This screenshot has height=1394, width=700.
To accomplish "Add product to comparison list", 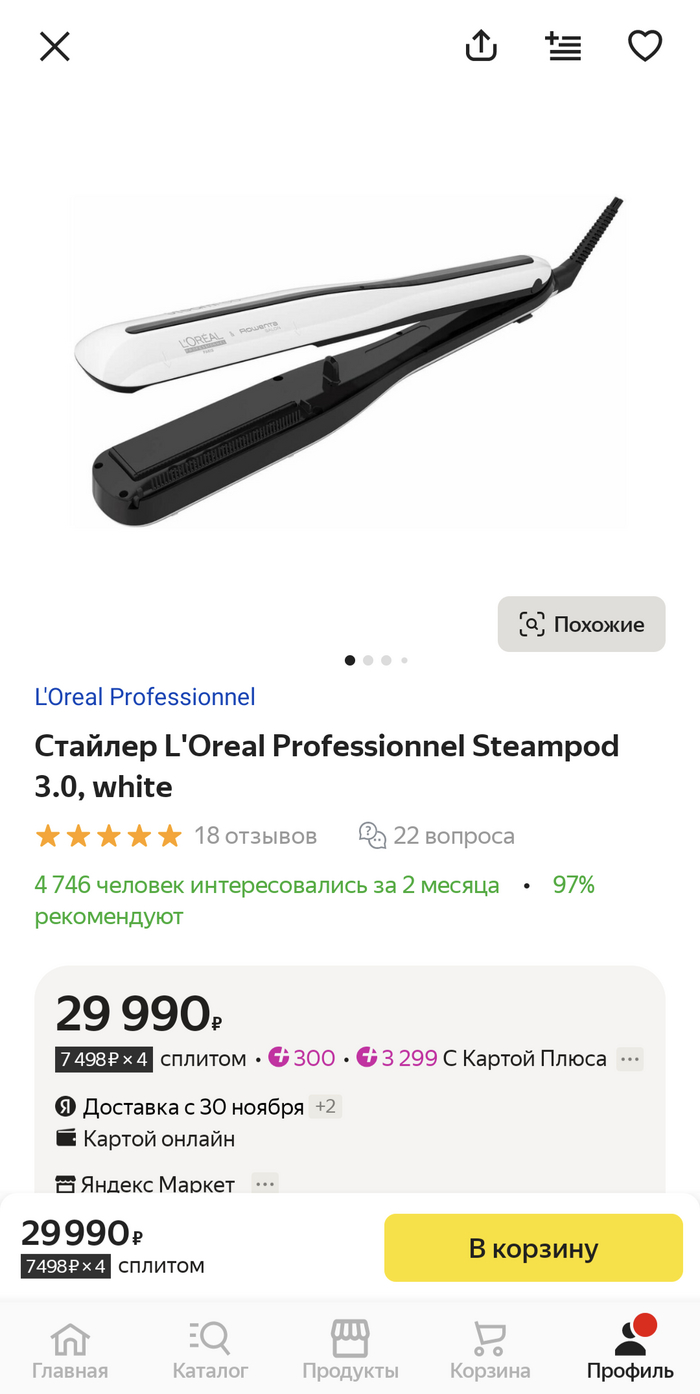I will click(x=564, y=46).
